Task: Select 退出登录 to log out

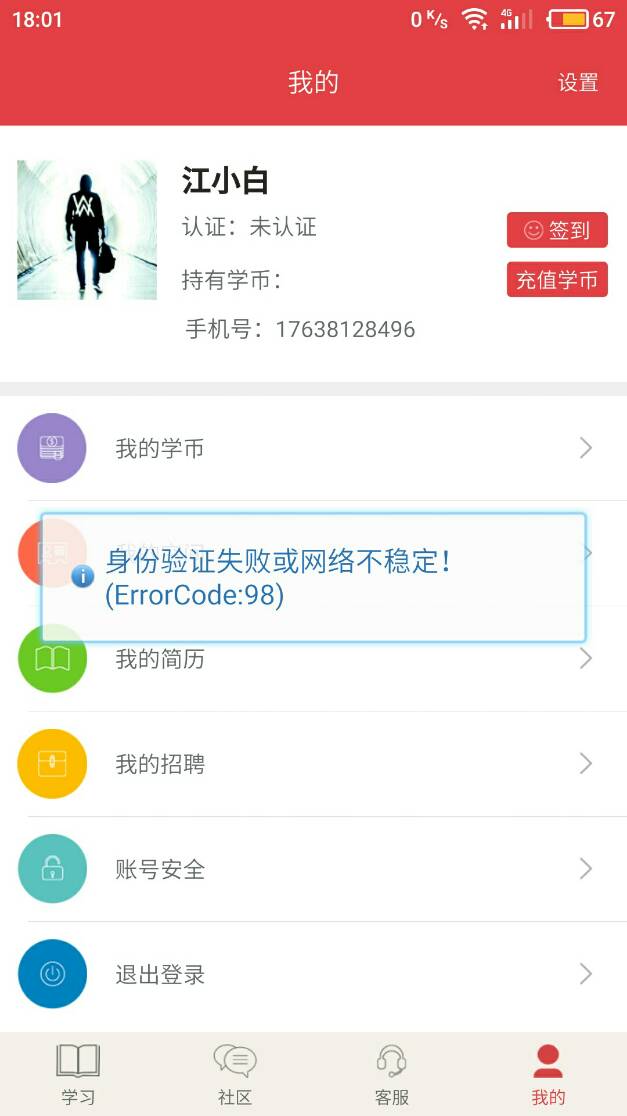Action: point(313,974)
